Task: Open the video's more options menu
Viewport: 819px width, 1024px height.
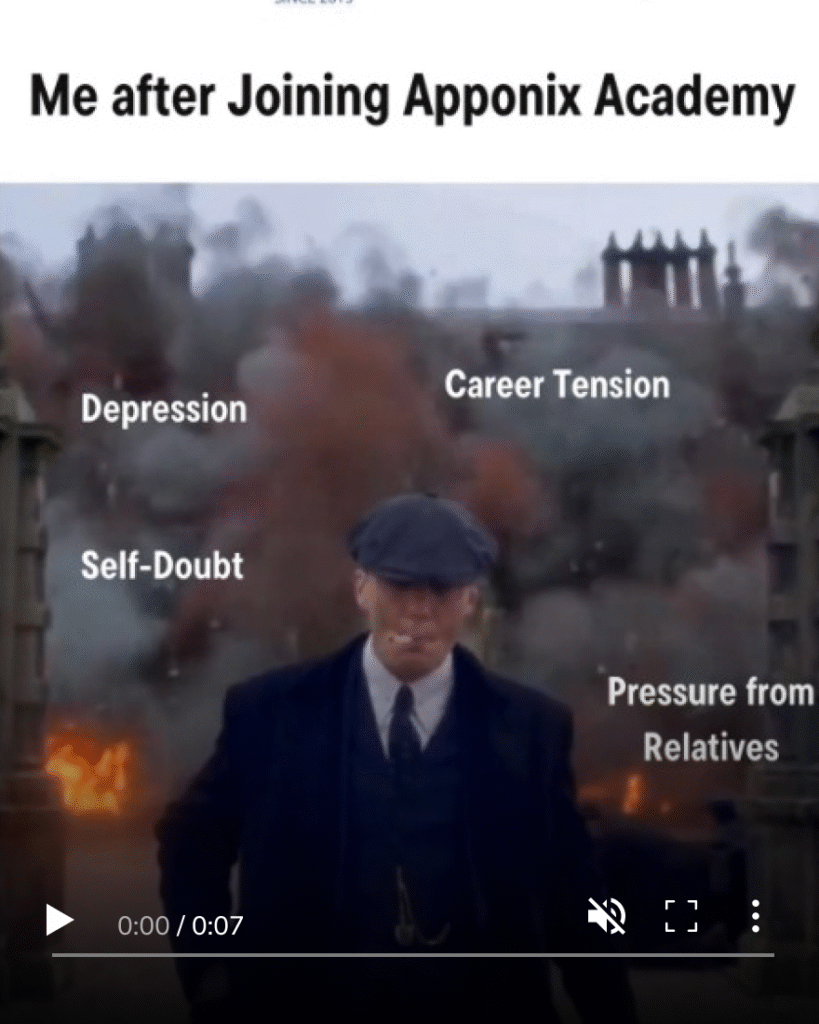Action: [x=755, y=915]
